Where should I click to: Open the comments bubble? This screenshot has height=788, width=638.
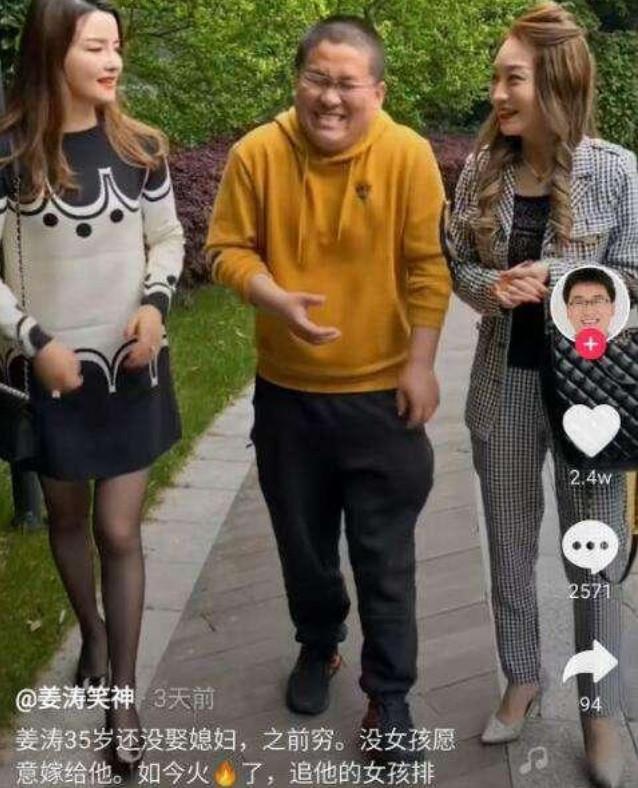click(x=590, y=546)
